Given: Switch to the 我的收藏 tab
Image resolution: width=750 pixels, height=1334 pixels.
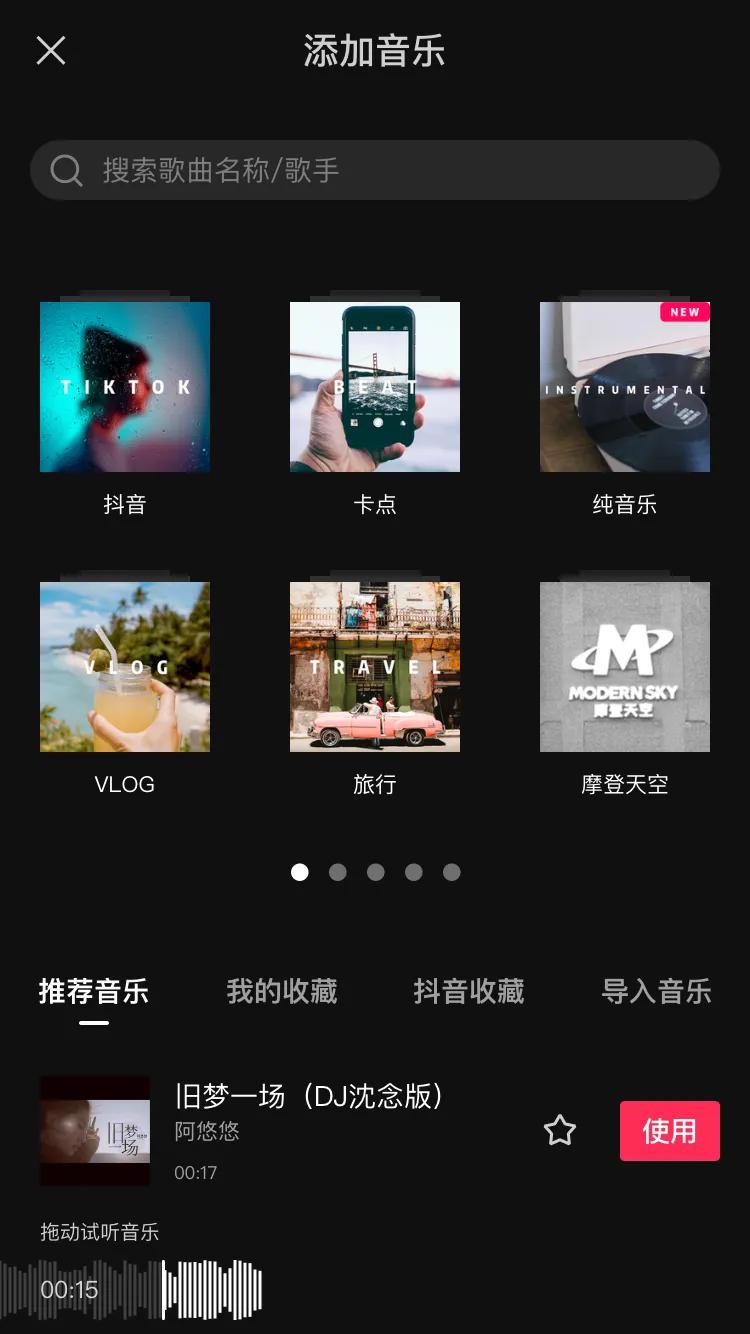Looking at the screenshot, I should (x=280, y=991).
